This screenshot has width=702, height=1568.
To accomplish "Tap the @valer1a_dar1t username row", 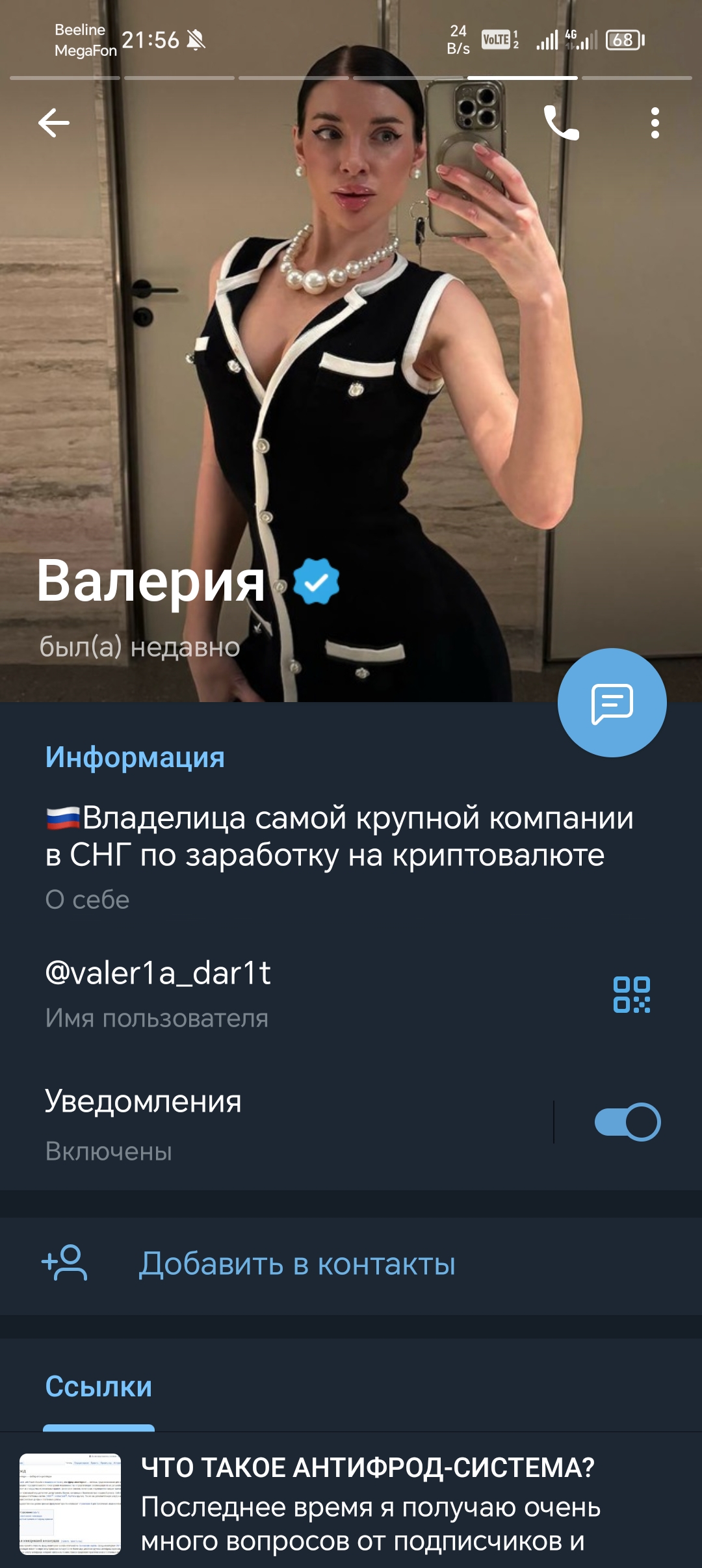I will tap(260, 992).
